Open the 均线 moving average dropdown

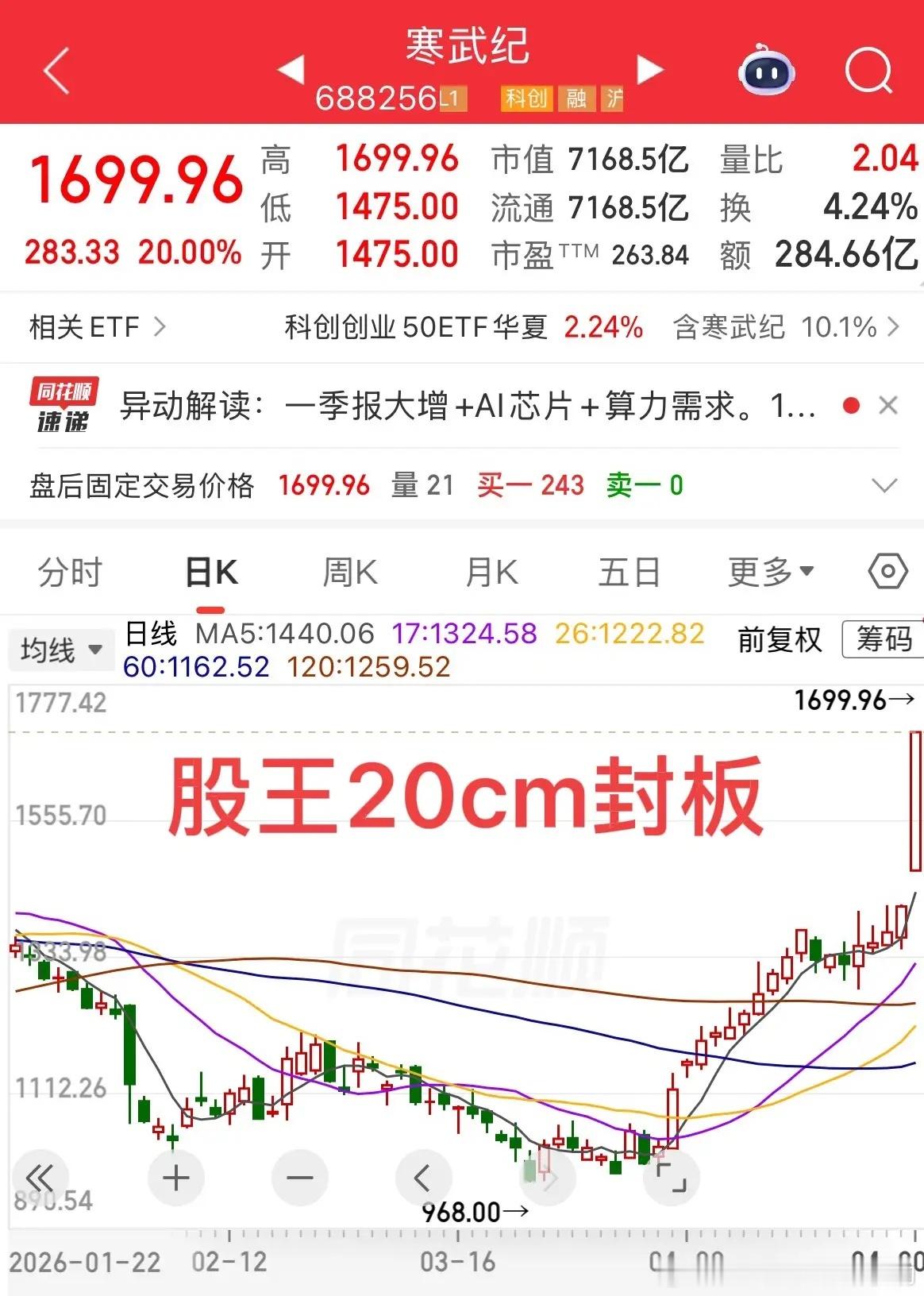point(61,648)
